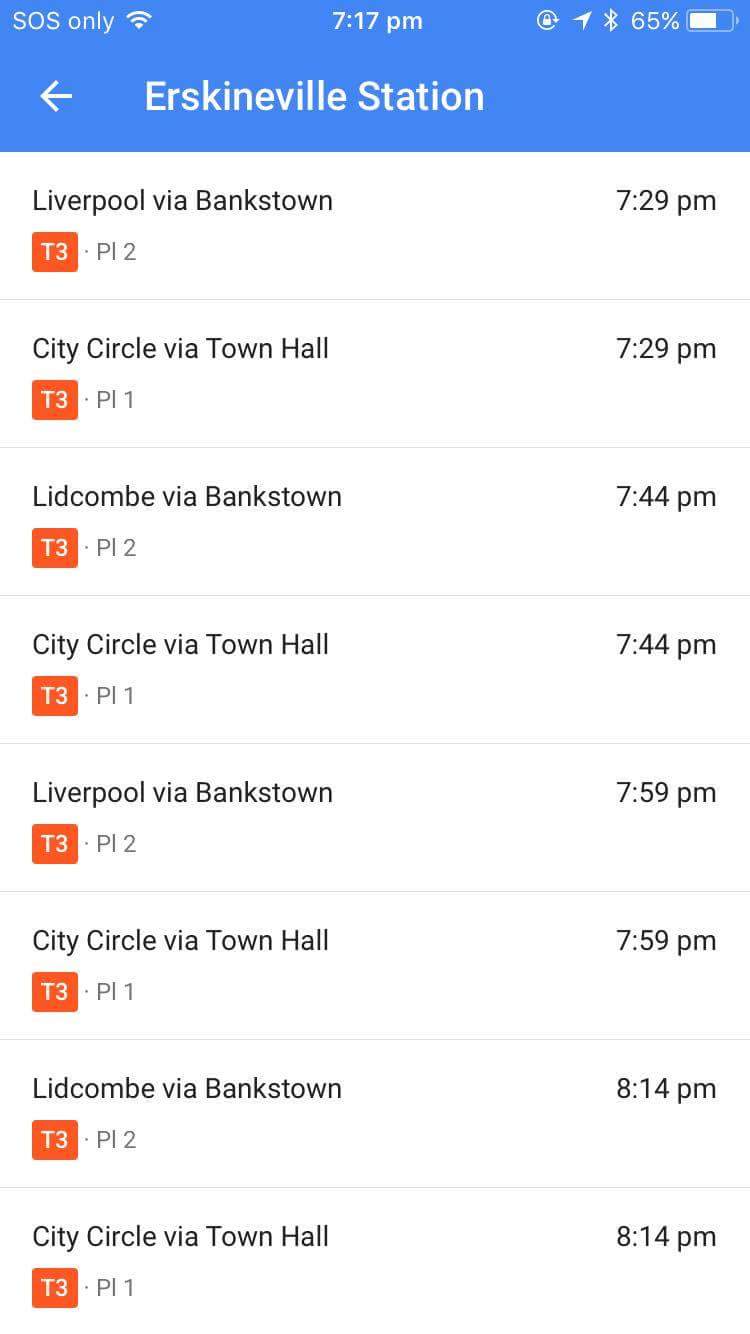Open the 7:29 pm City Circle departure
This screenshot has height=1334, width=750.
click(375, 374)
